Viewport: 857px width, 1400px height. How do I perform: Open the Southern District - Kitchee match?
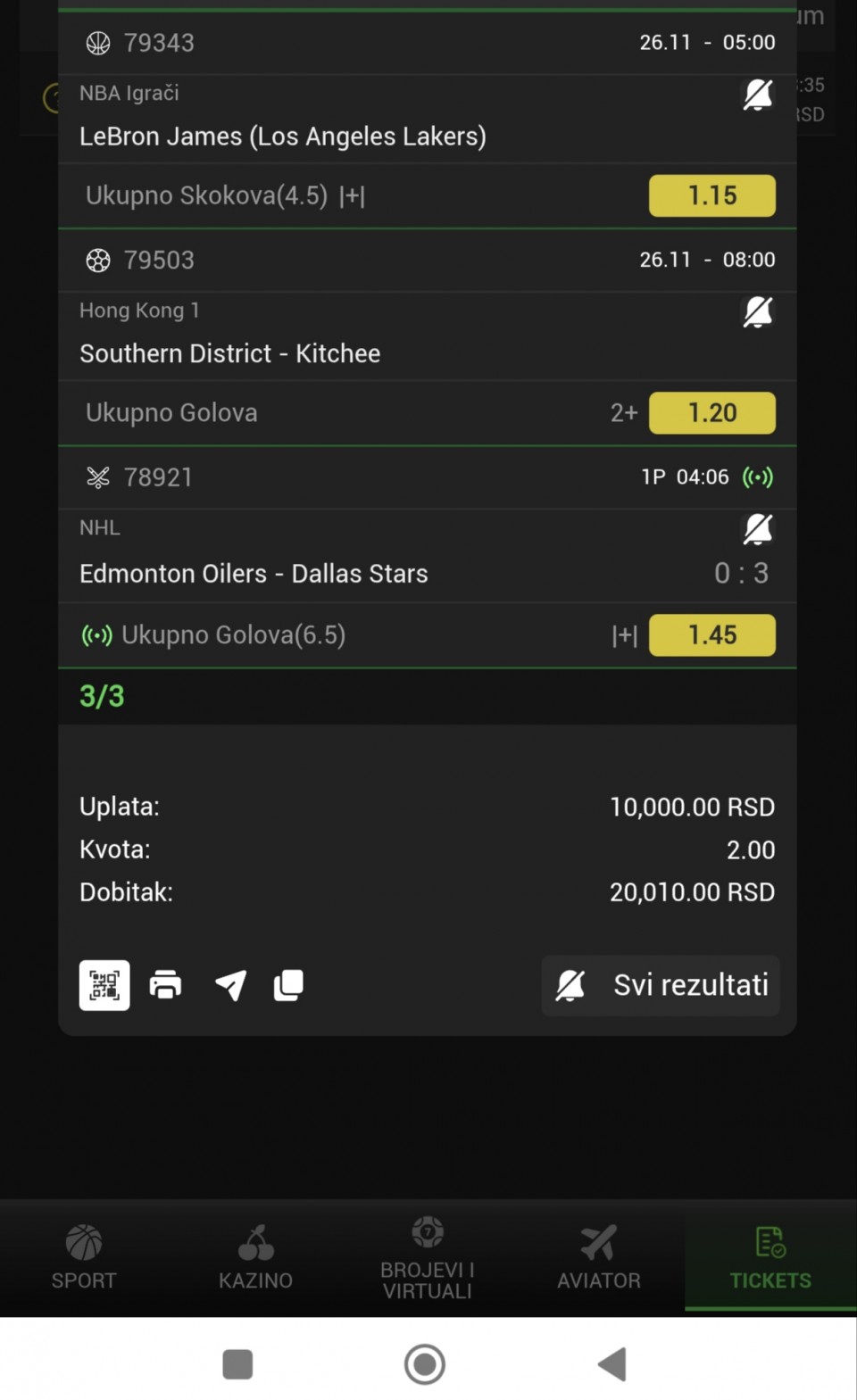click(229, 354)
